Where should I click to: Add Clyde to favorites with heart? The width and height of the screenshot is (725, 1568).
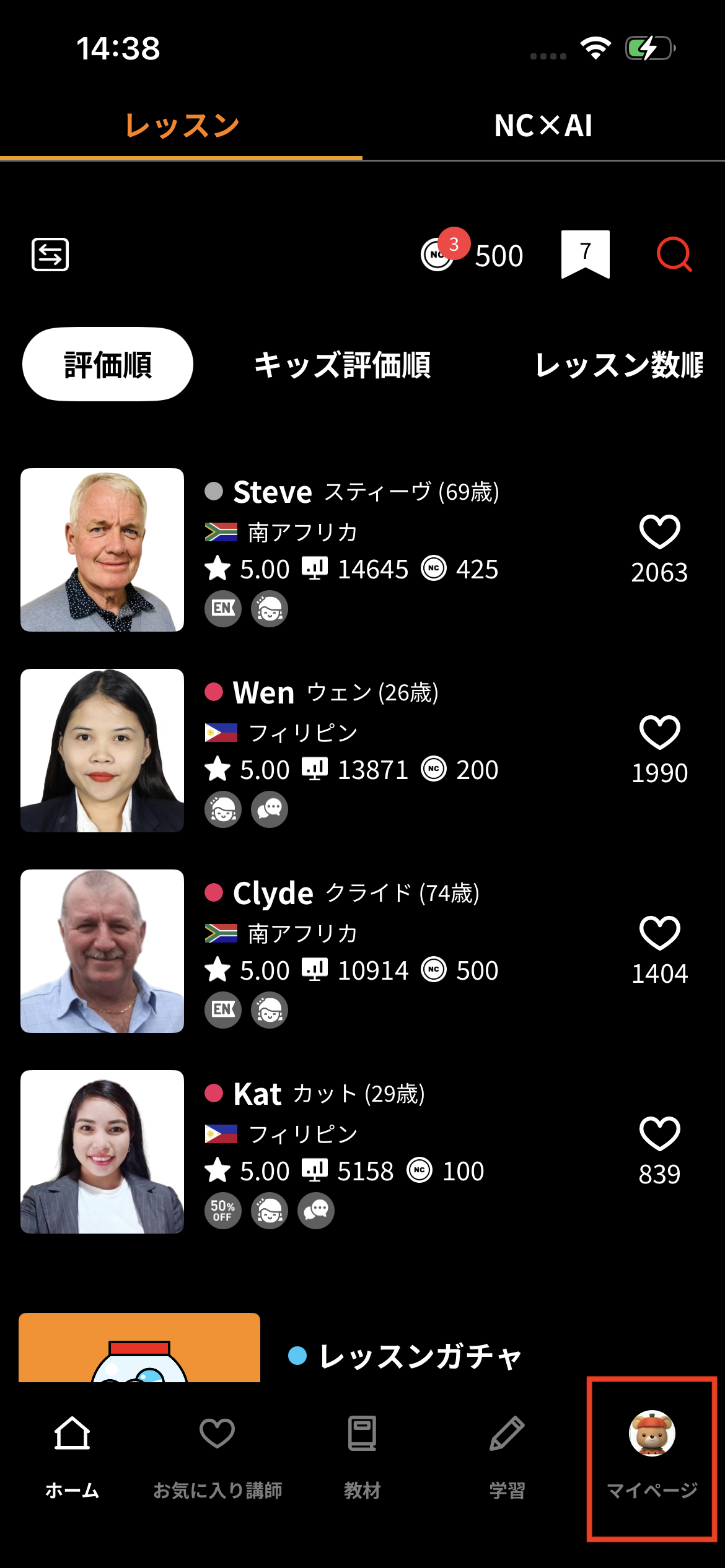click(659, 933)
